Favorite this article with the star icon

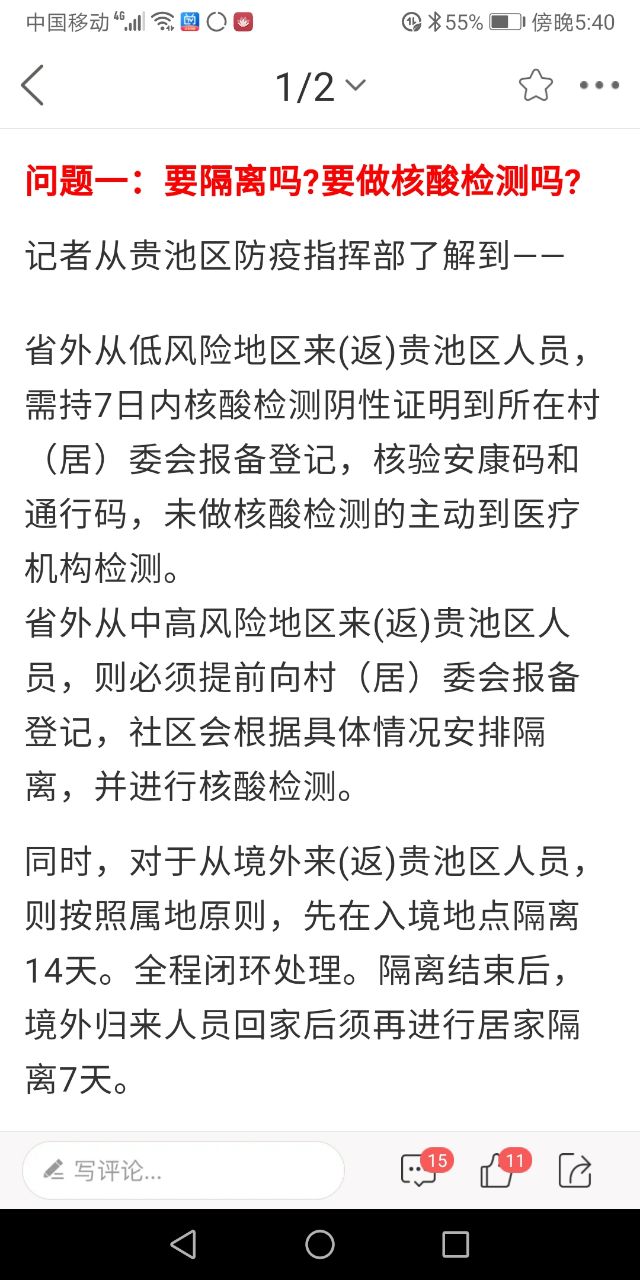(535, 86)
